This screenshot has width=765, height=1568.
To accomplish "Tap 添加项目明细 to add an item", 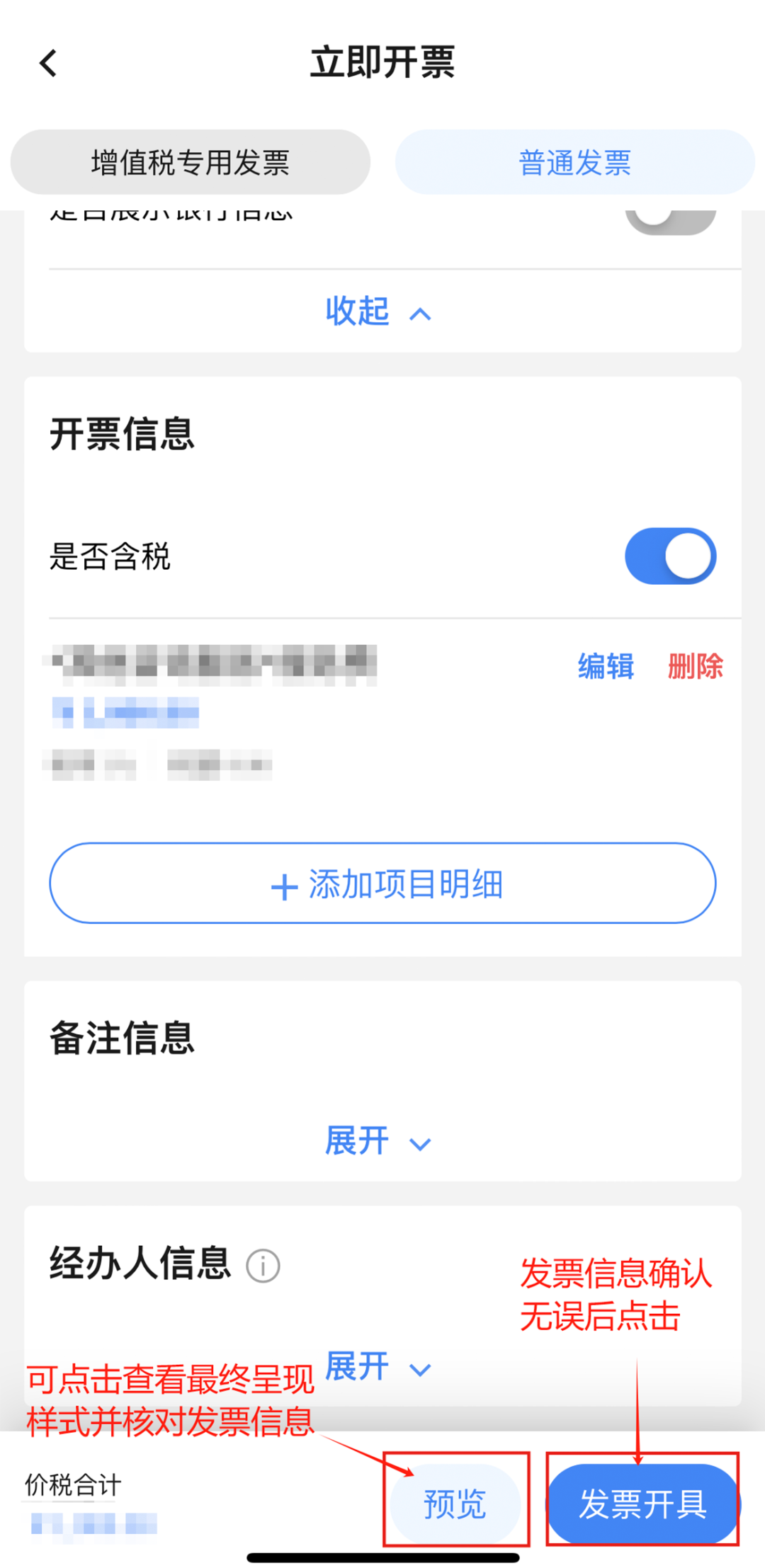I will click(x=382, y=883).
